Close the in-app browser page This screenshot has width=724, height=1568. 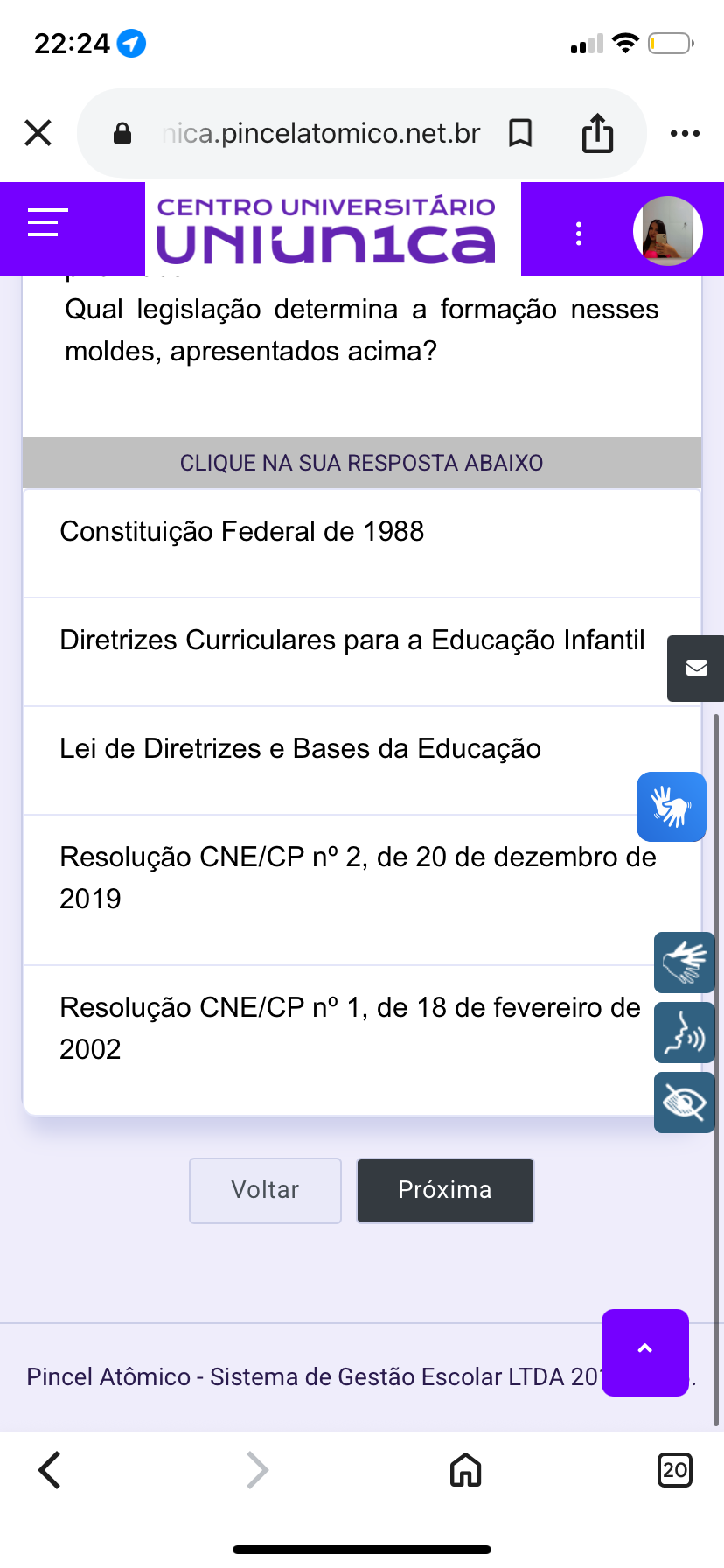38,133
